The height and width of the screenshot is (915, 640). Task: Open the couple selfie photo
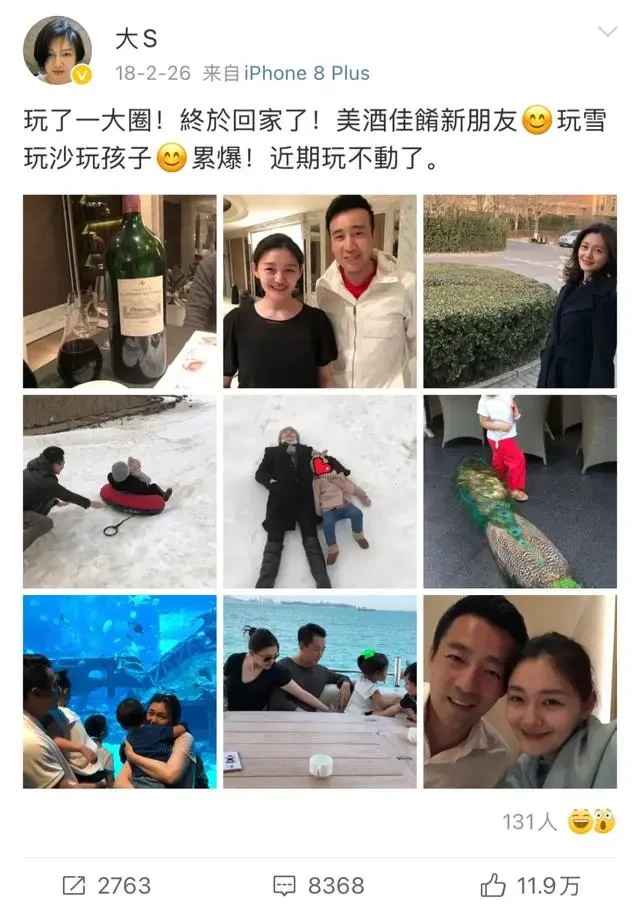[x=520, y=691]
